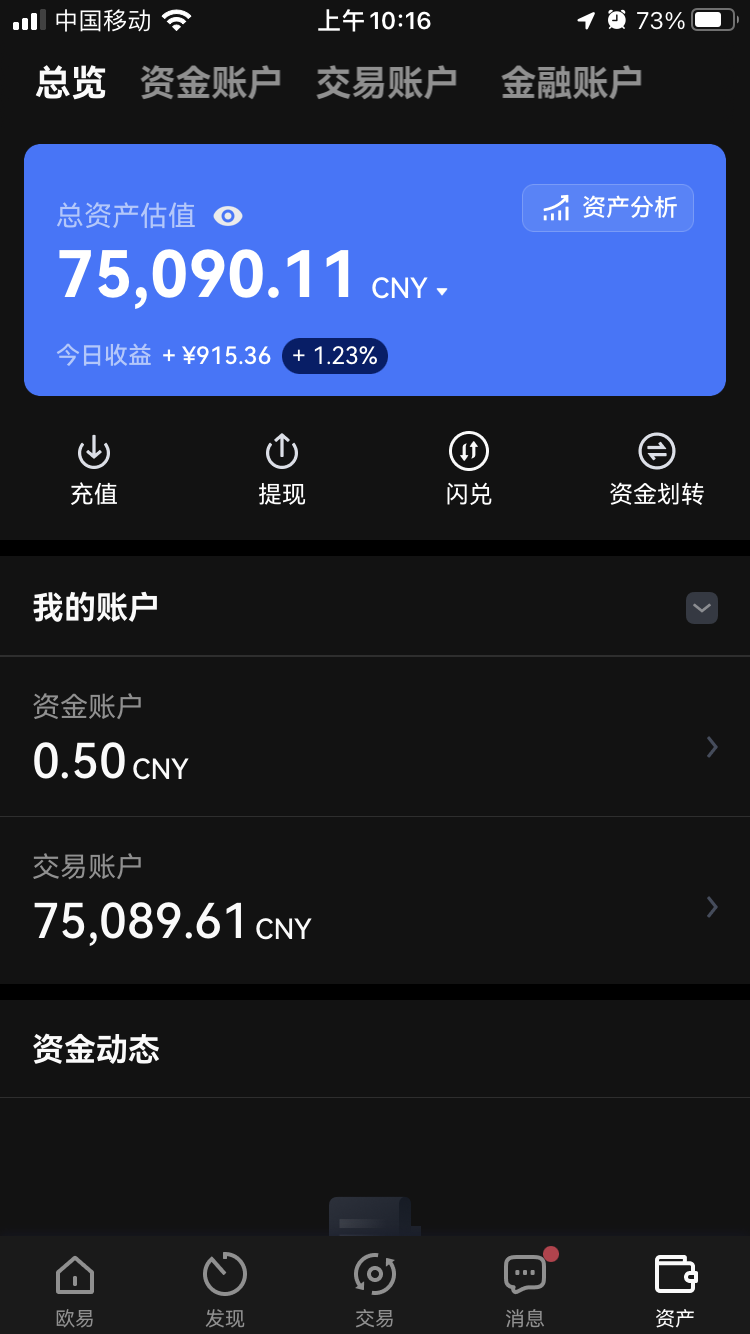Go to the 欧易 home tab
Image resolution: width=750 pixels, height=1334 pixels.
tap(75, 1290)
